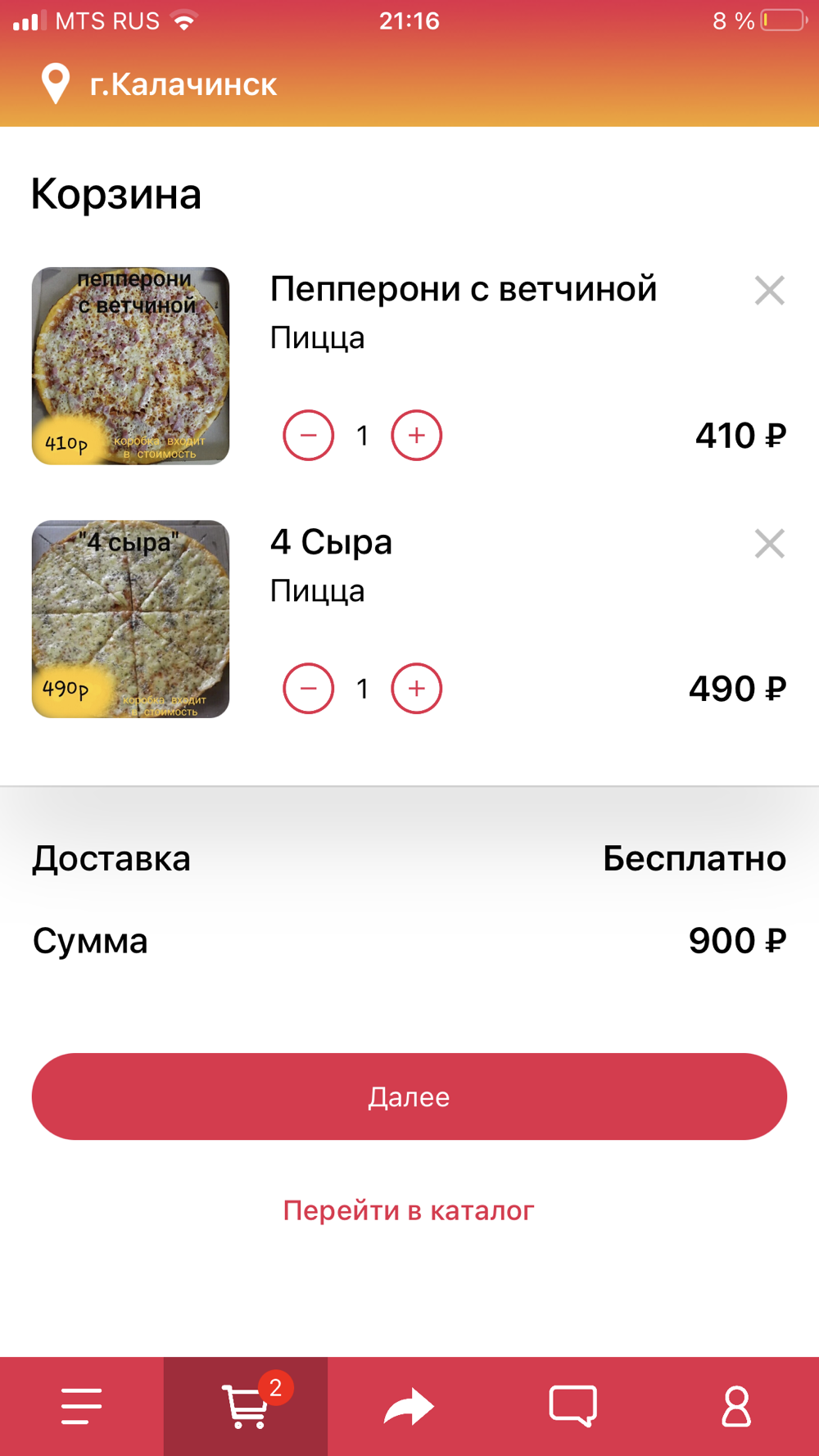The height and width of the screenshot is (1456, 819).
Task: Increase Пепперони с ветчиной quantity
Action: (416, 436)
